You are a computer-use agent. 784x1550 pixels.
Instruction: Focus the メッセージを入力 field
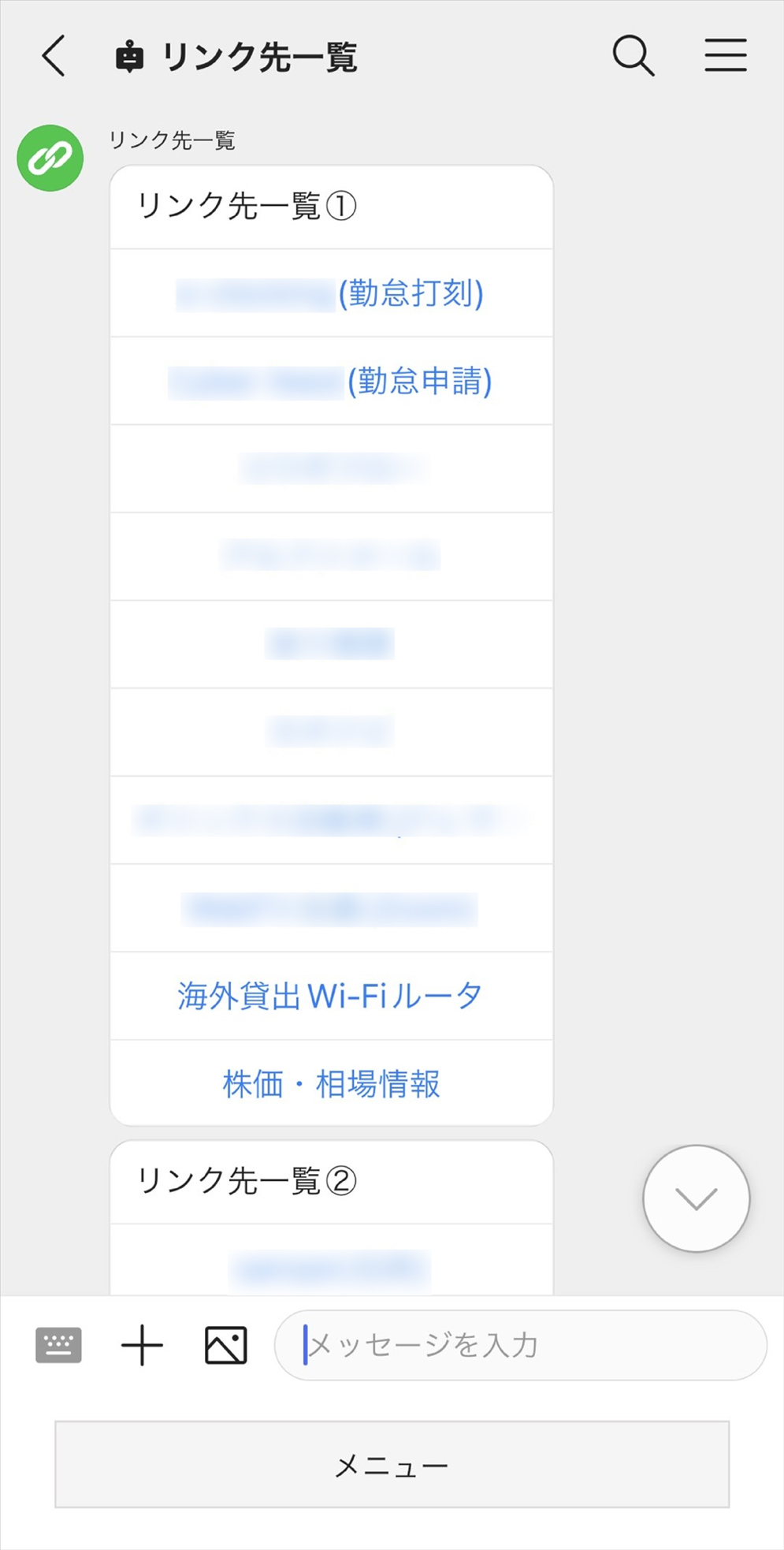(520, 1345)
